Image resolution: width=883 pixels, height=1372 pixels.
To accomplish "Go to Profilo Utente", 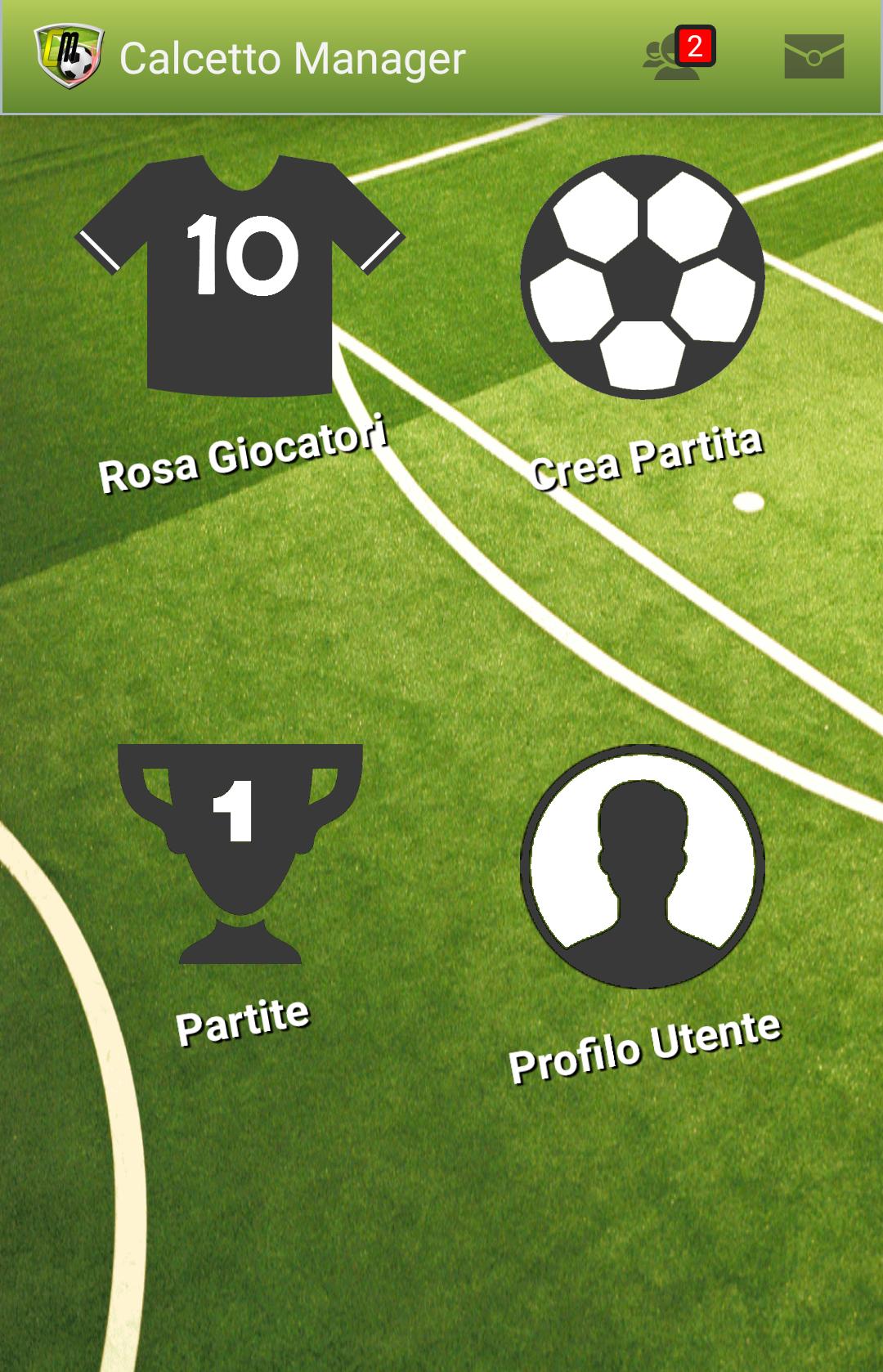I will (x=643, y=867).
